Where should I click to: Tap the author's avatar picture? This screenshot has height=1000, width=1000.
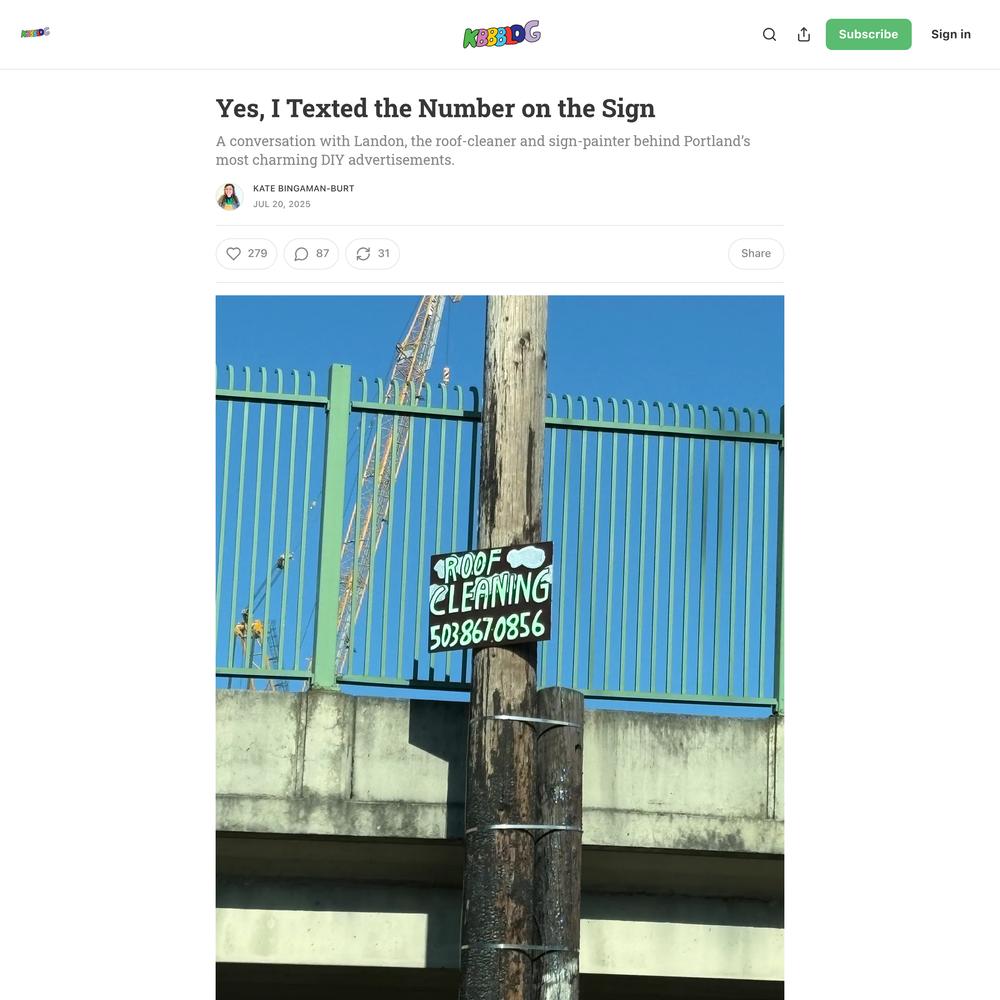tap(229, 196)
